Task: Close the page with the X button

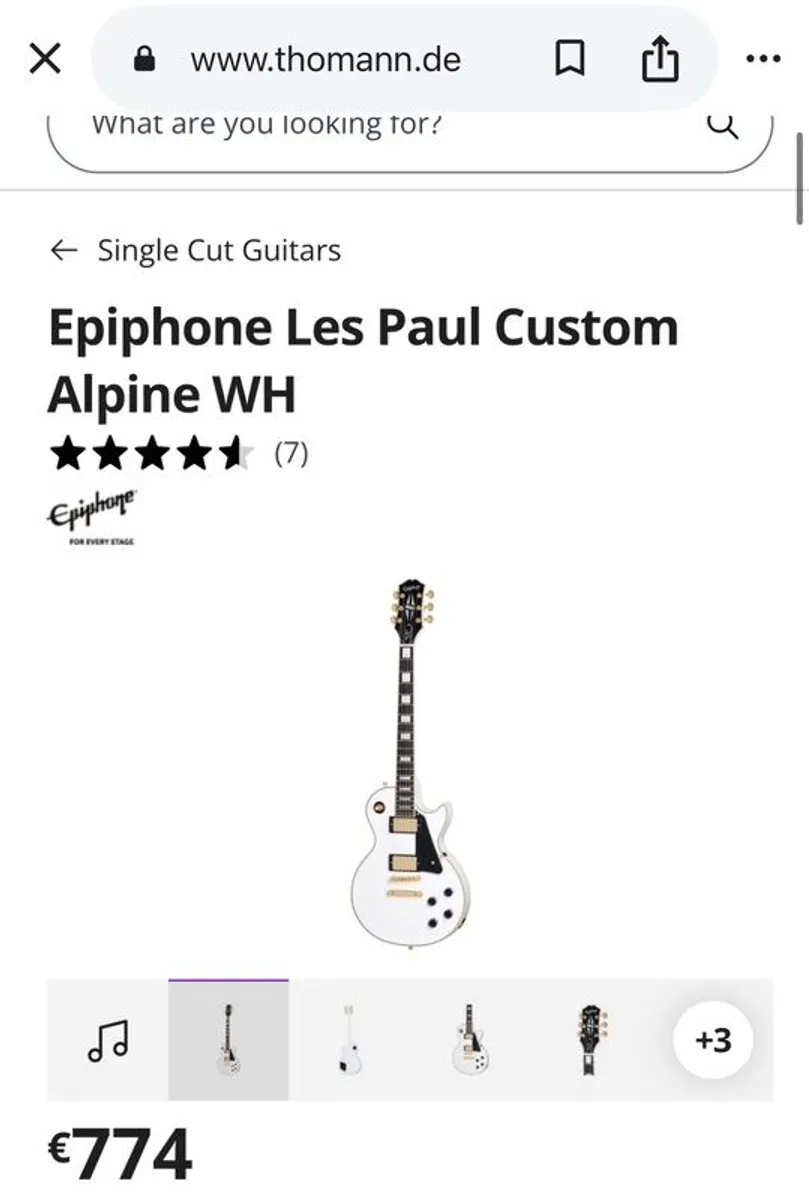Action: coord(44,57)
